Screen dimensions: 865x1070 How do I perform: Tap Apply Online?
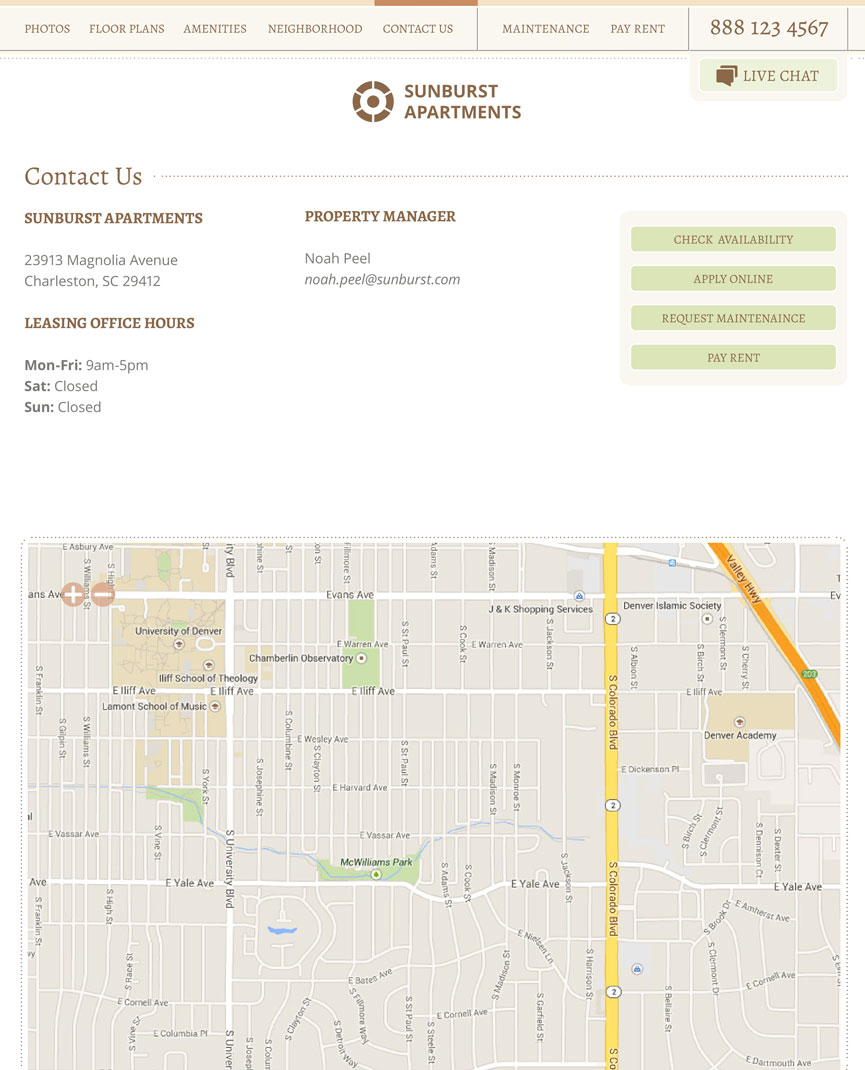pyautogui.click(x=733, y=279)
